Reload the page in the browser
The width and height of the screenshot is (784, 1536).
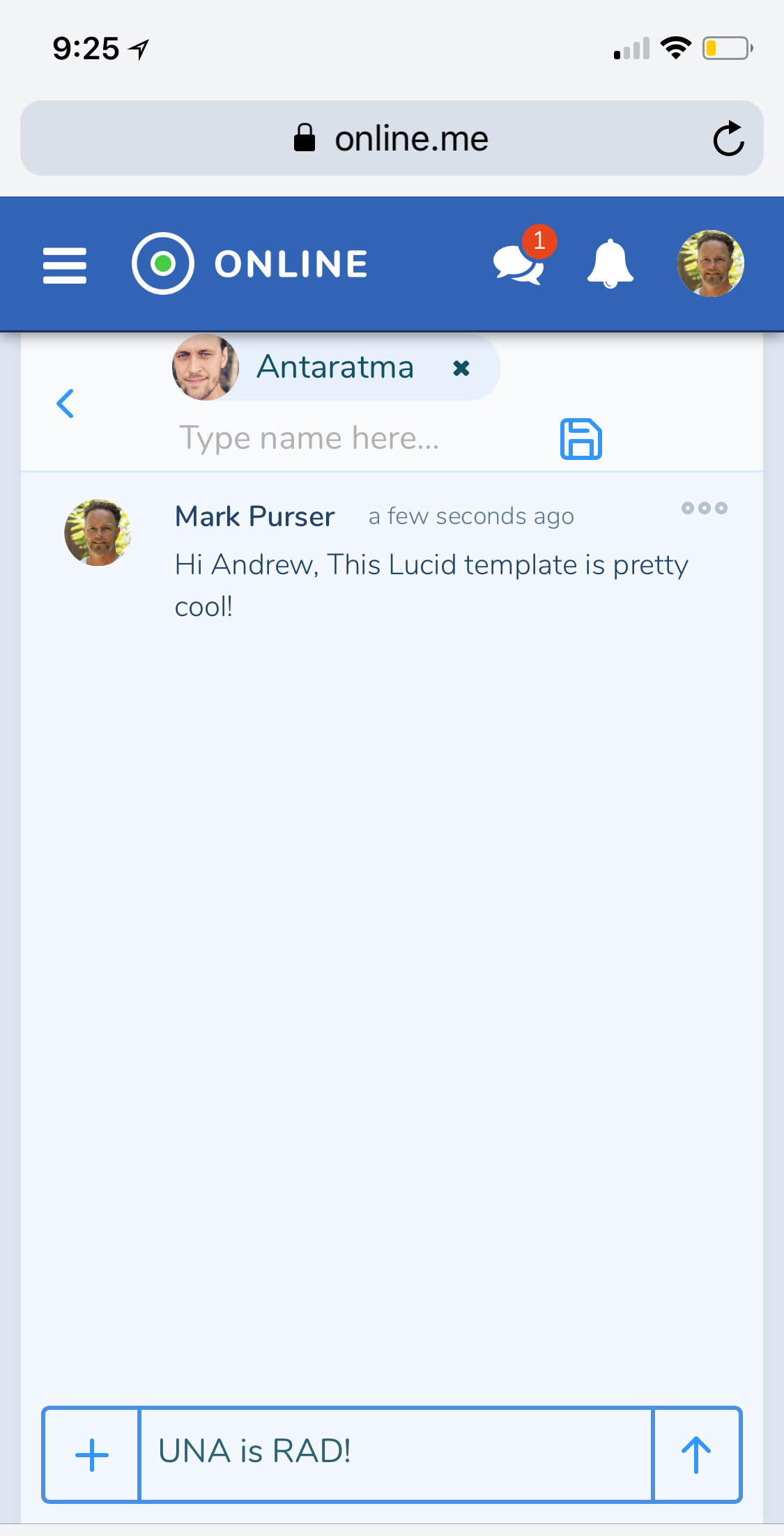[x=728, y=139]
